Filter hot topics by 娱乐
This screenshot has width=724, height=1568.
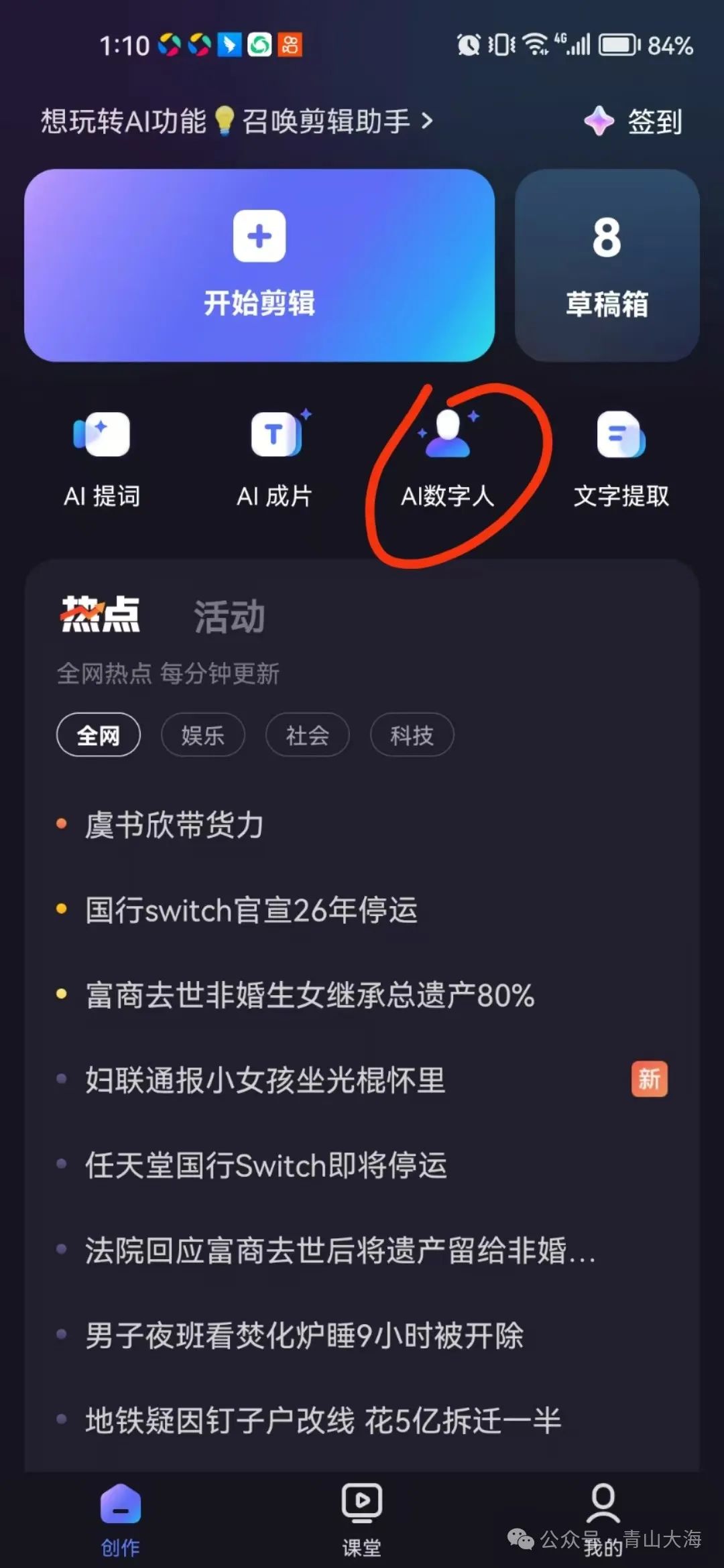pyautogui.click(x=202, y=735)
